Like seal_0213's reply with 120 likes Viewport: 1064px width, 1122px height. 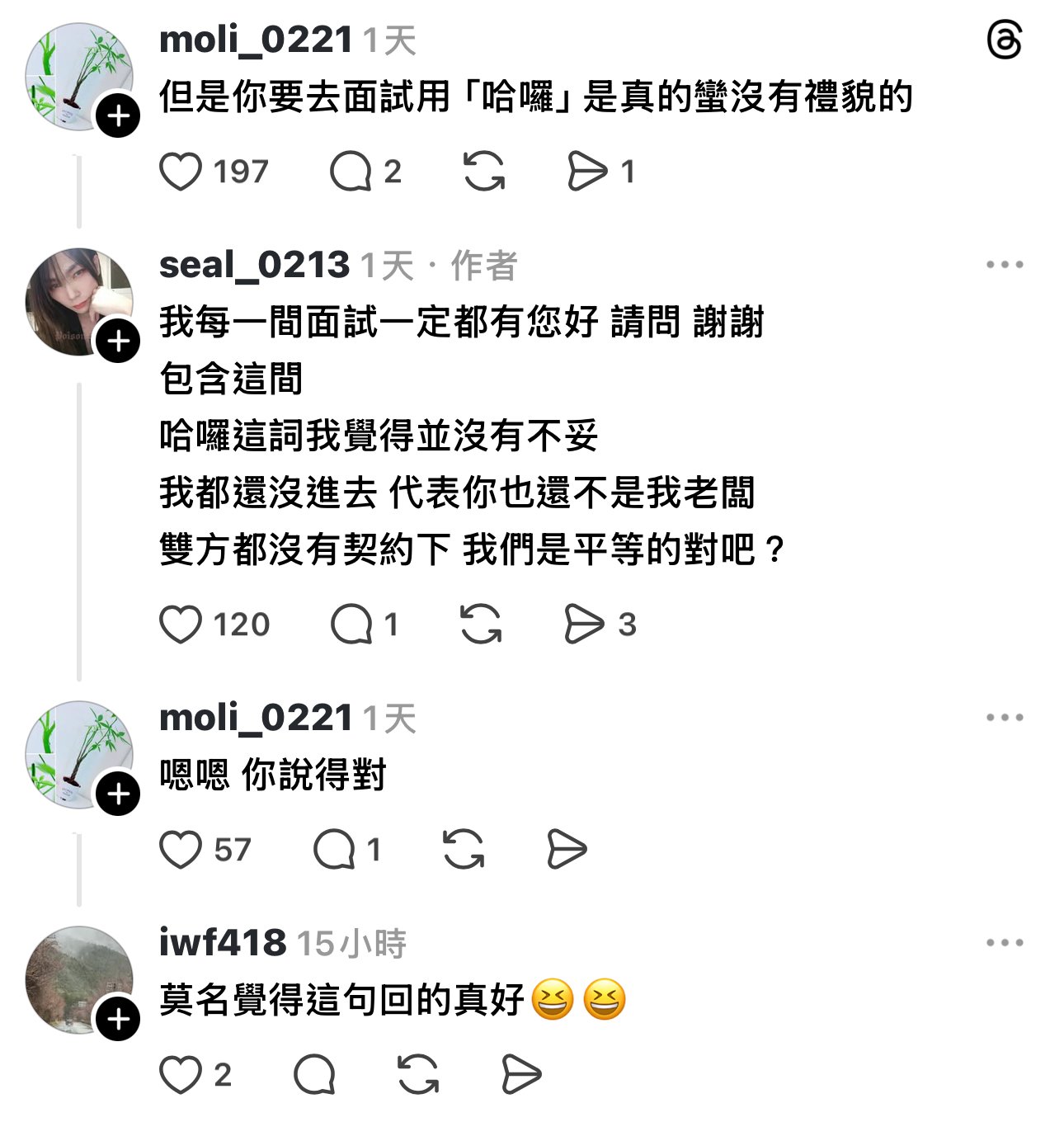point(181,625)
